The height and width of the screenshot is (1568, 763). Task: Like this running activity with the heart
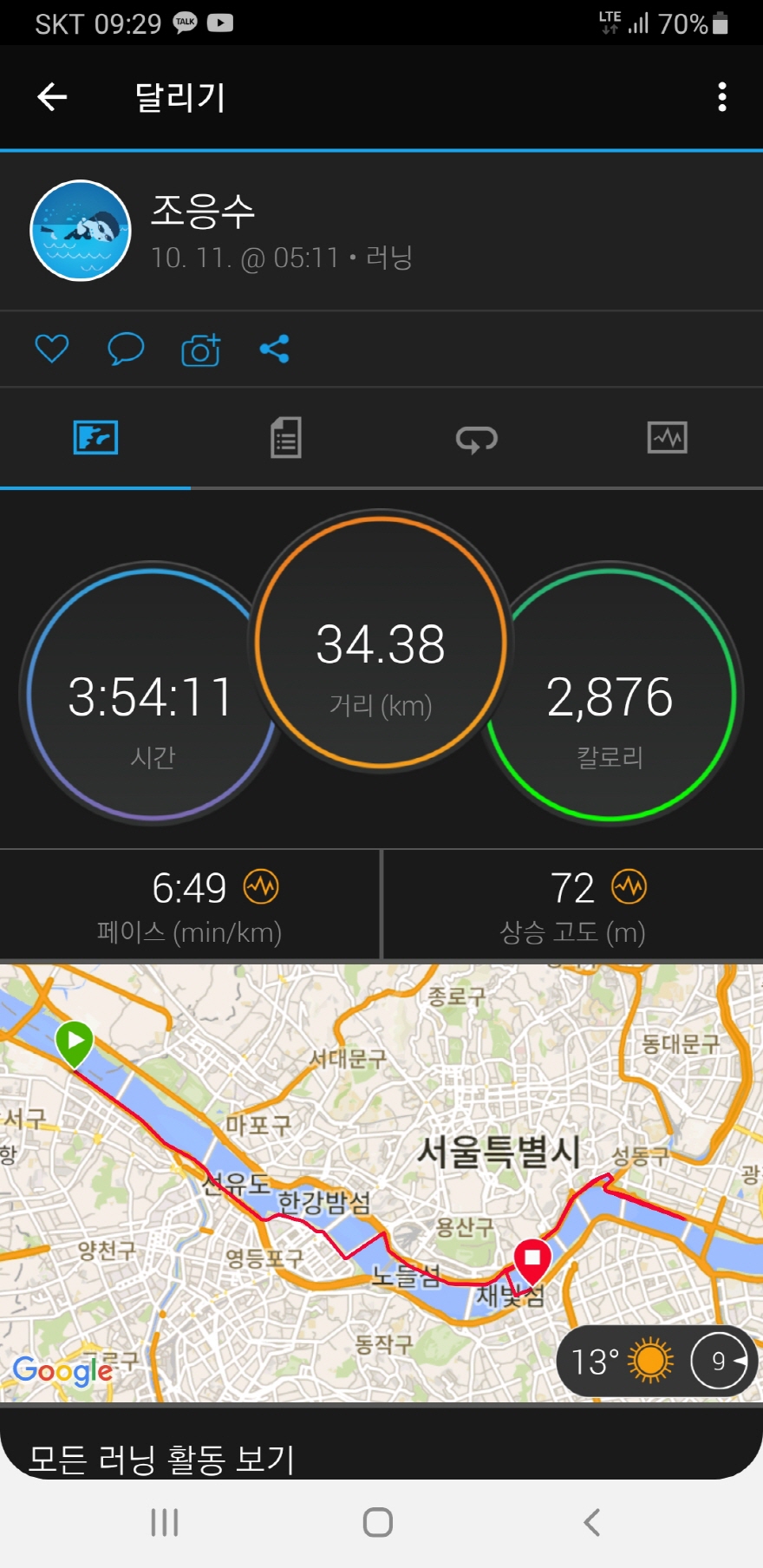[51, 350]
